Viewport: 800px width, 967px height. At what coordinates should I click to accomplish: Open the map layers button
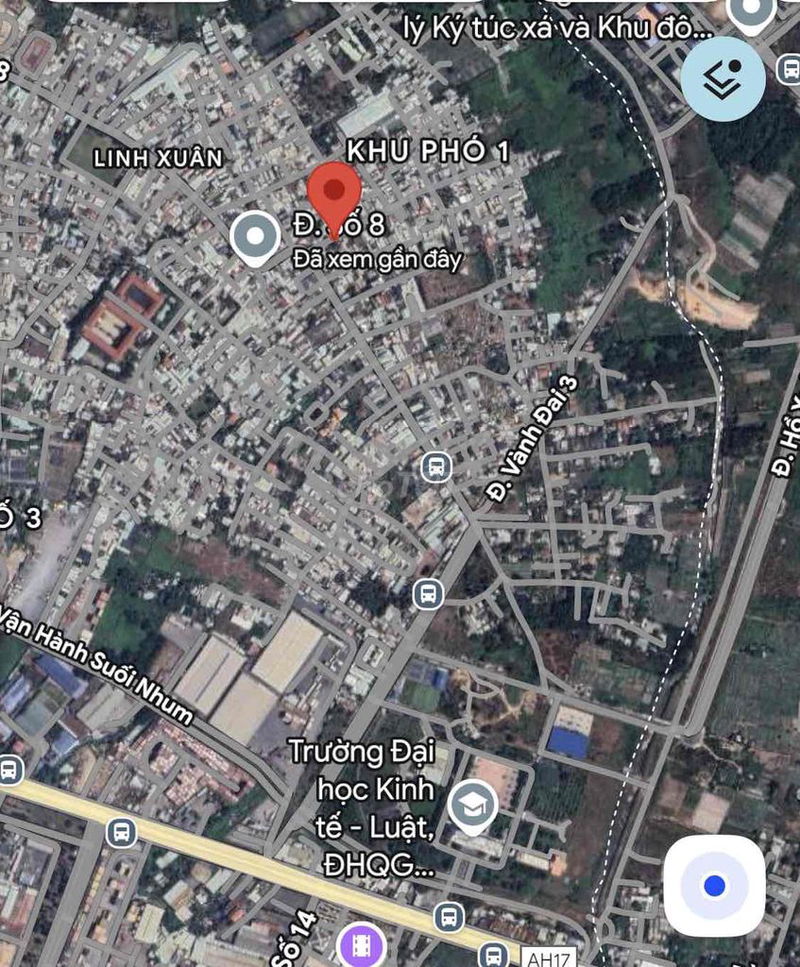click(723, 80)
